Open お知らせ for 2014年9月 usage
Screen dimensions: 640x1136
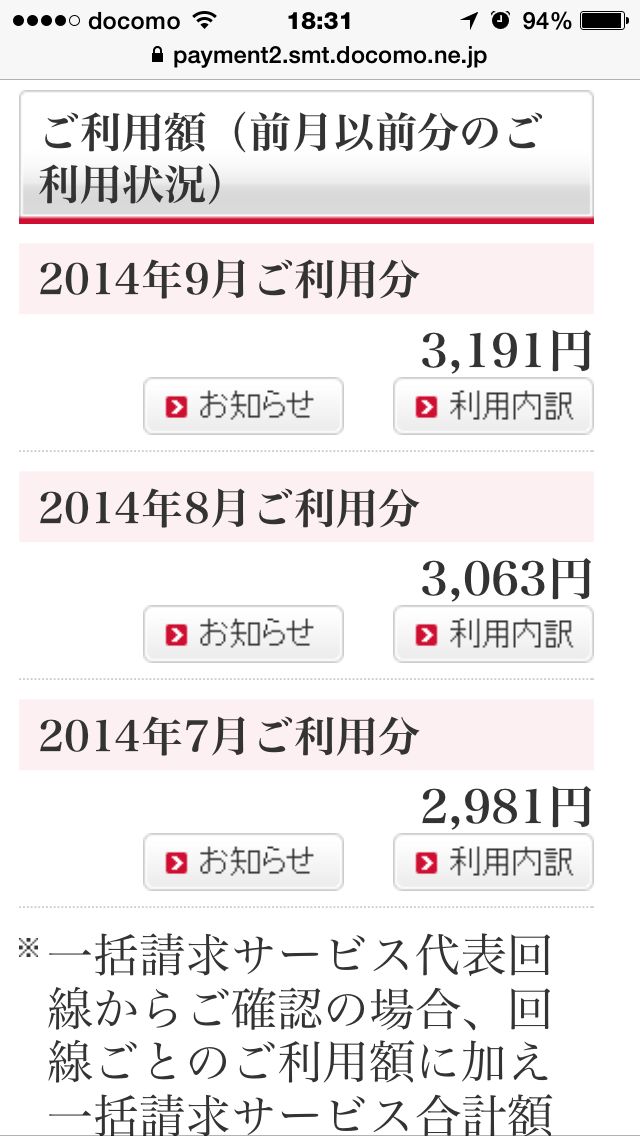click(243, 406)
